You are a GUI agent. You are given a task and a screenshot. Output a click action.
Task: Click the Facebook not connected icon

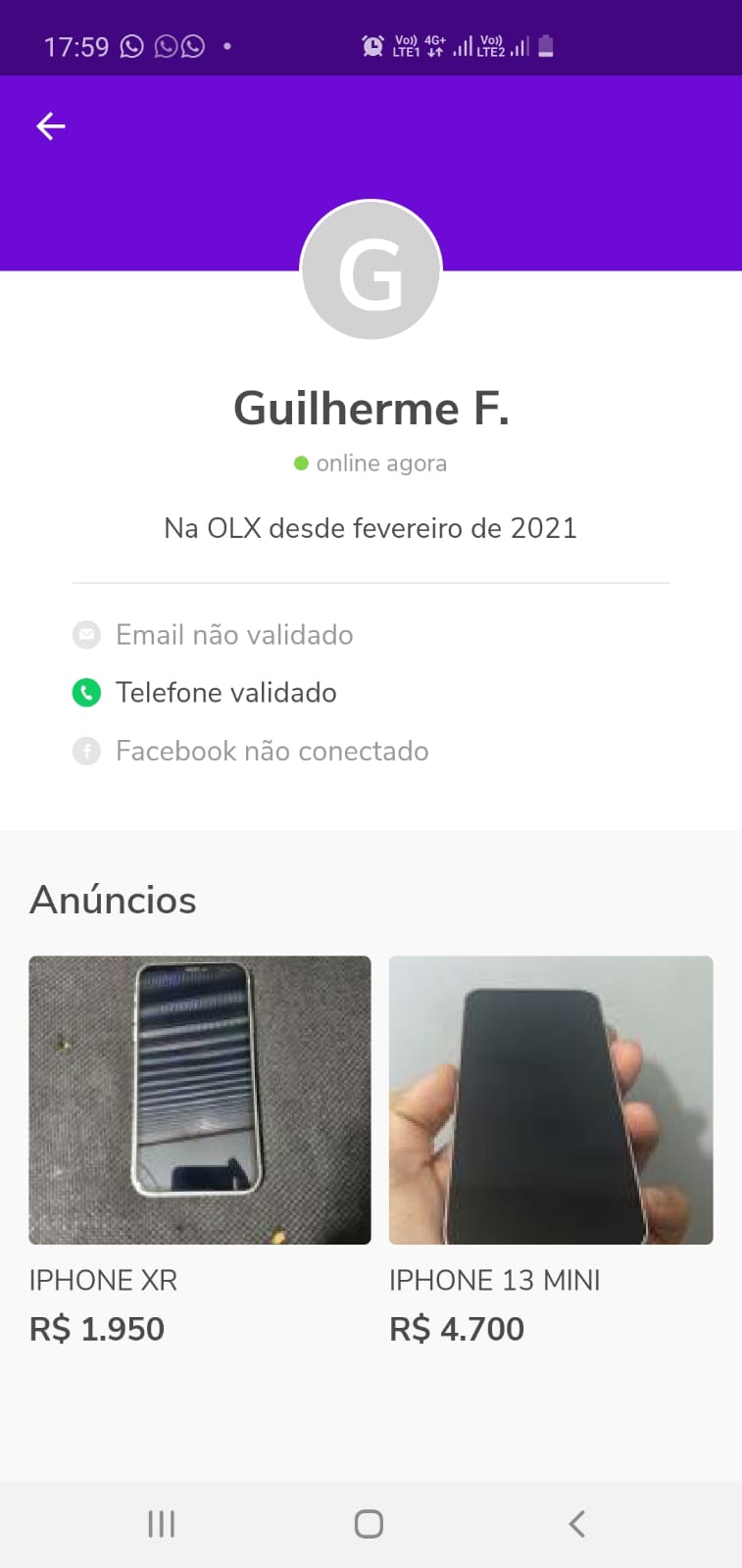(x=86, y=751)
